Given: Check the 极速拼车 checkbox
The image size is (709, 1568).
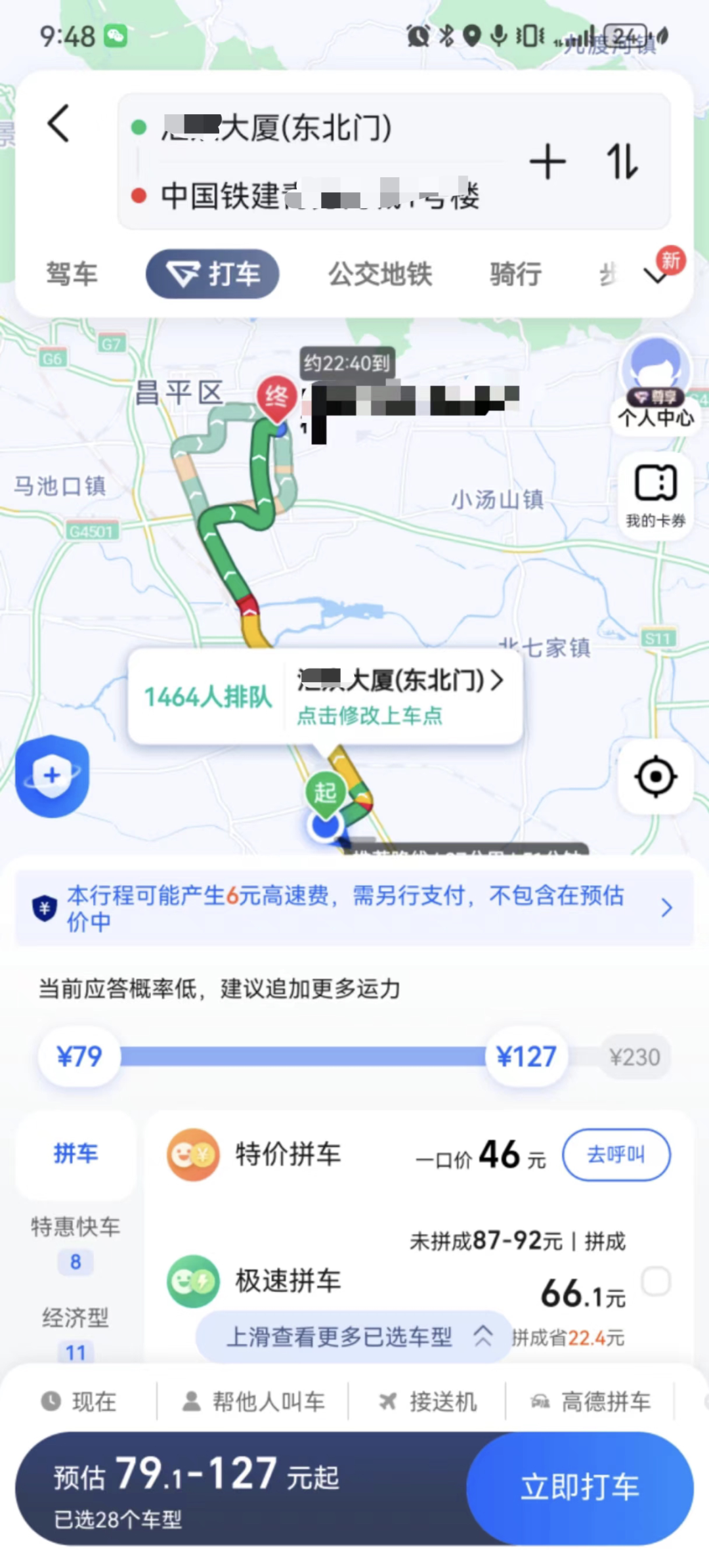Looking at the screenshot, I should 656,1281.
